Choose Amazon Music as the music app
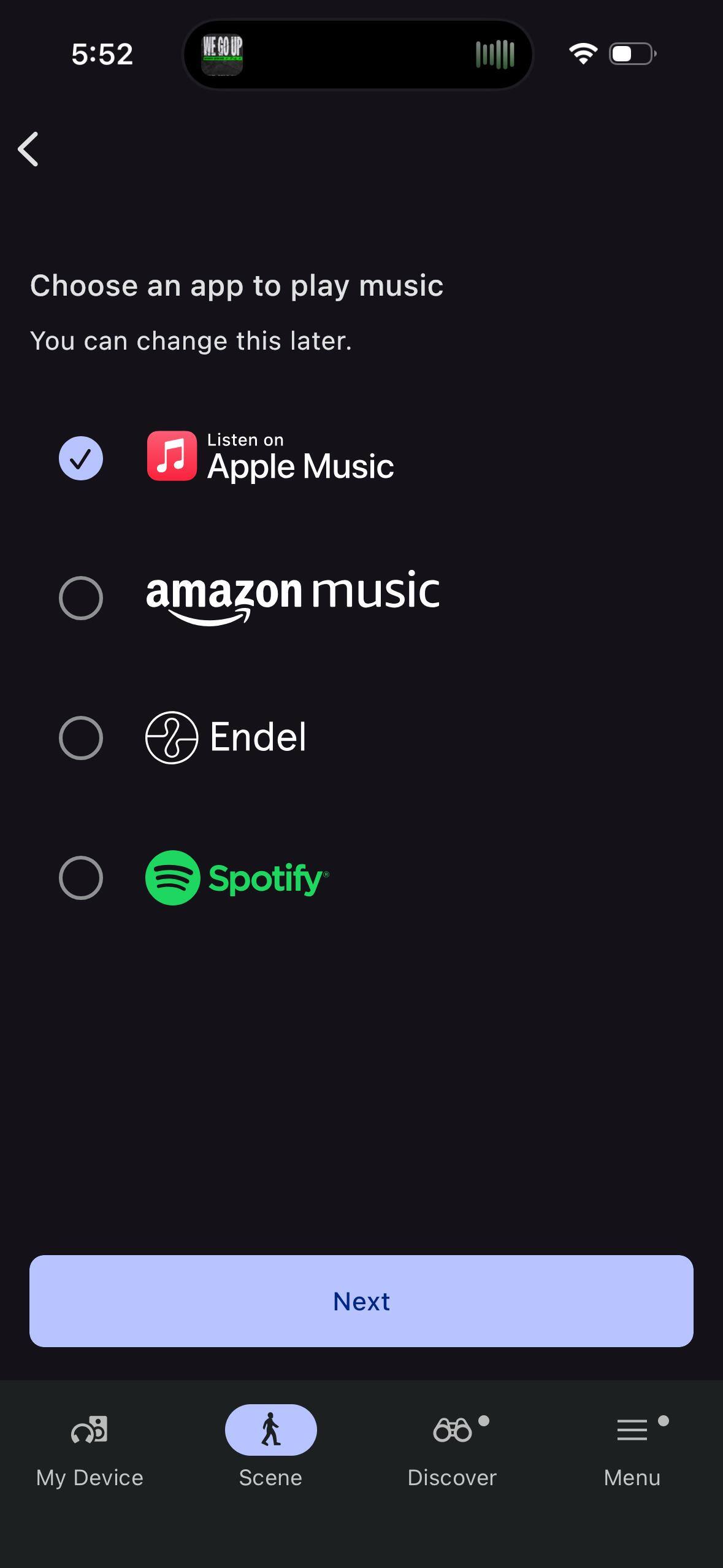 point(80,598)
